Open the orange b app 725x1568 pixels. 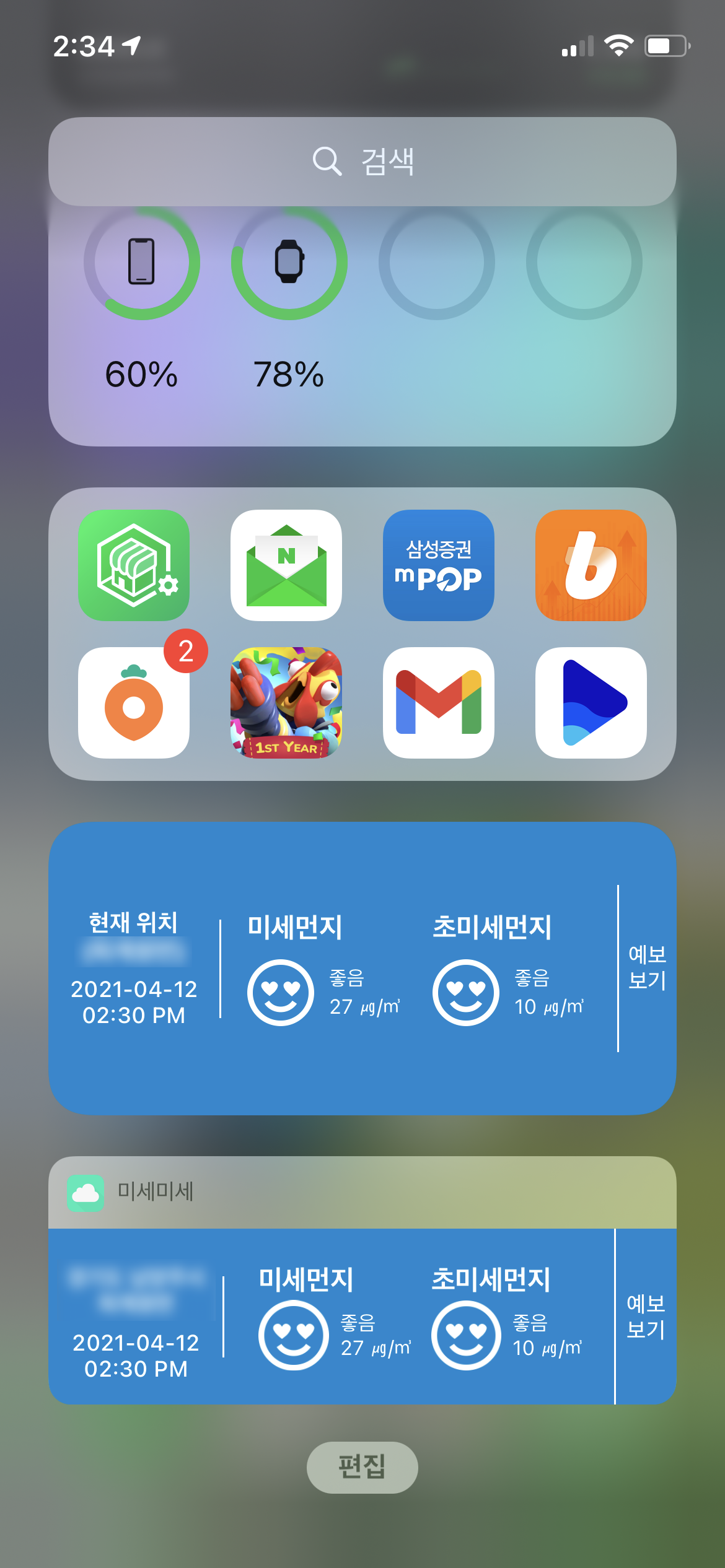[x=591, y=565]
